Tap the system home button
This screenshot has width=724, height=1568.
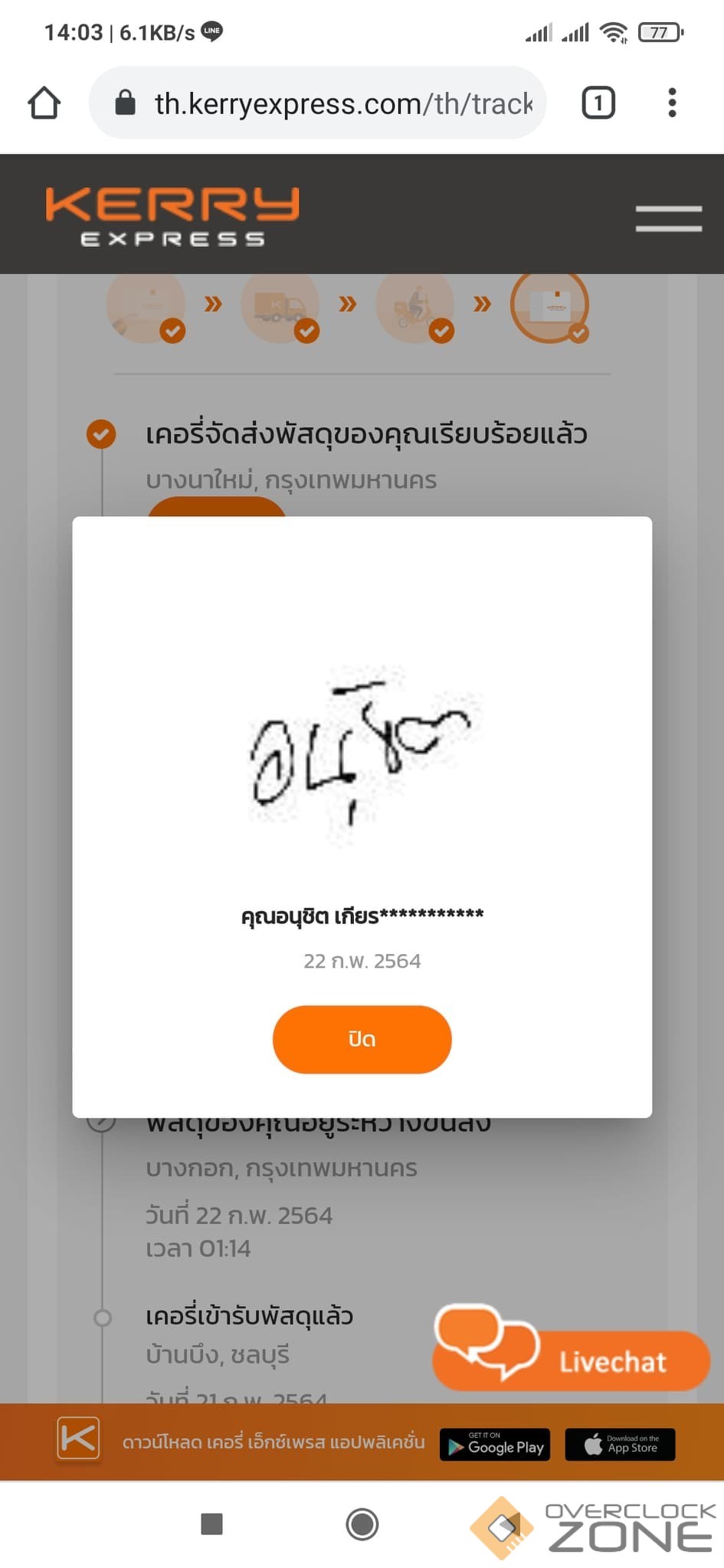pos(362,1524)
